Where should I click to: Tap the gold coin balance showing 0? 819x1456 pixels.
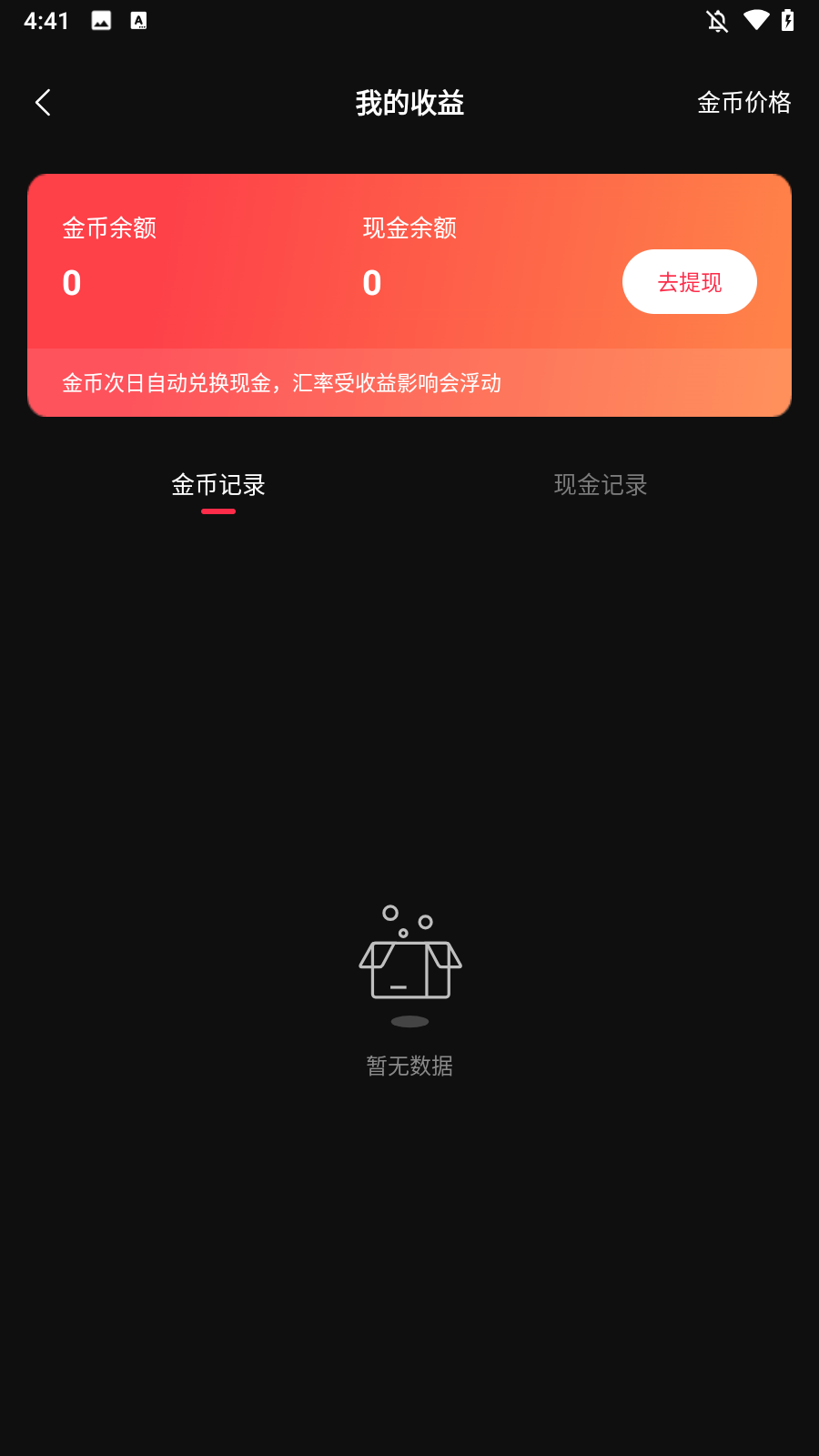pyautogui.click(x=72, y=283)
